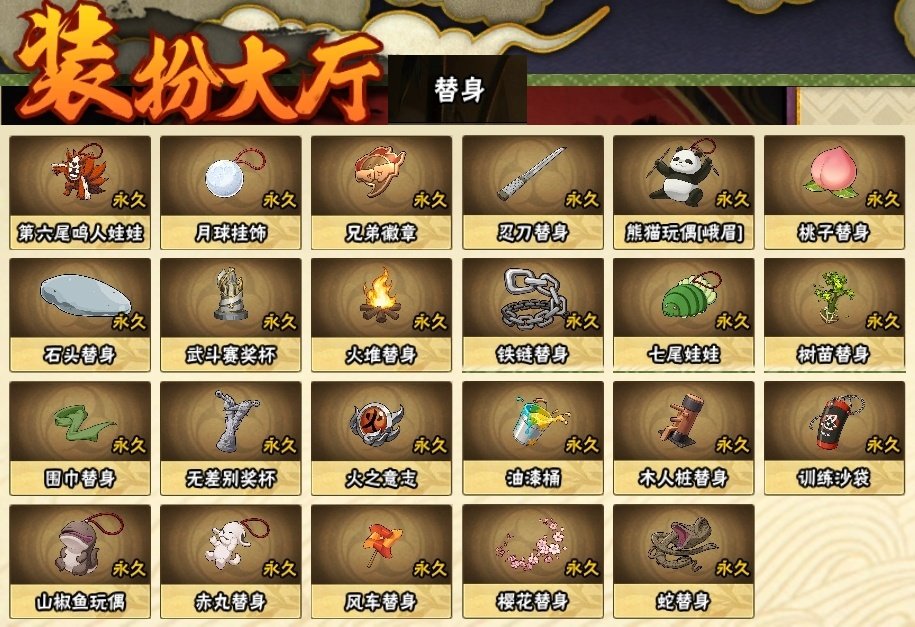Choose the 火之意志 card

(x=382, y=437)
